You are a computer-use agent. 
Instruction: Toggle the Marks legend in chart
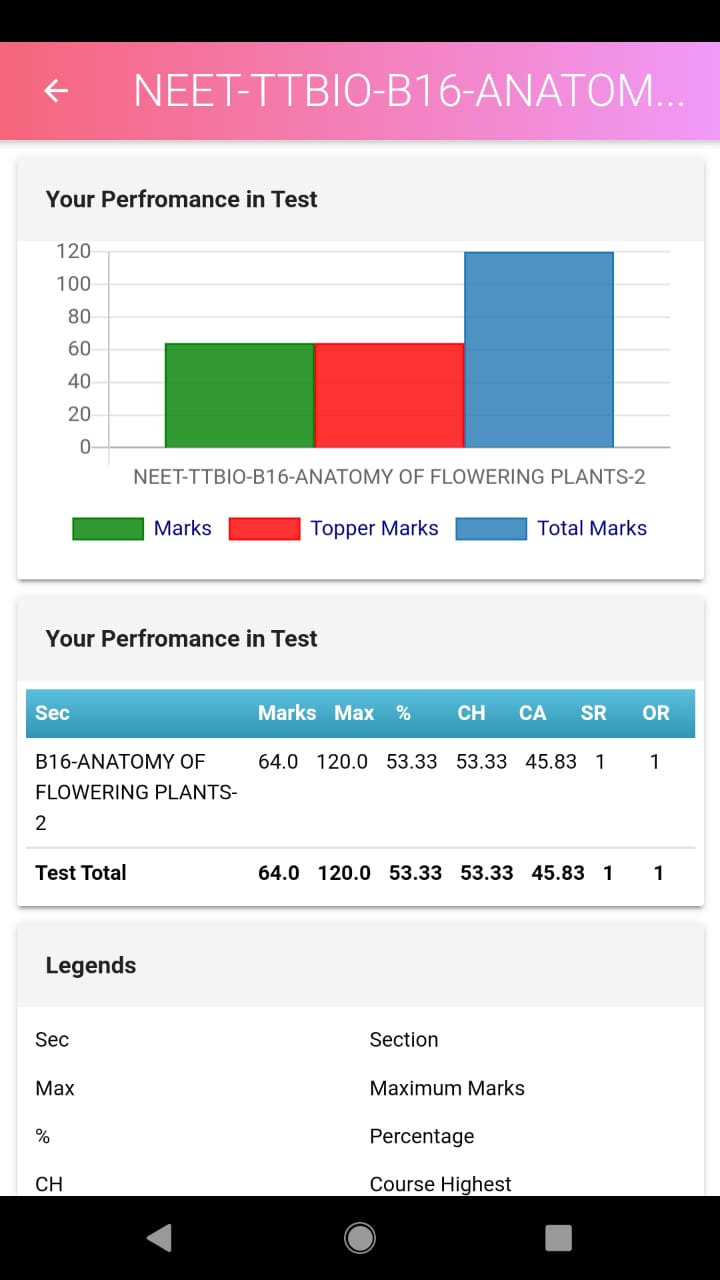142,528
